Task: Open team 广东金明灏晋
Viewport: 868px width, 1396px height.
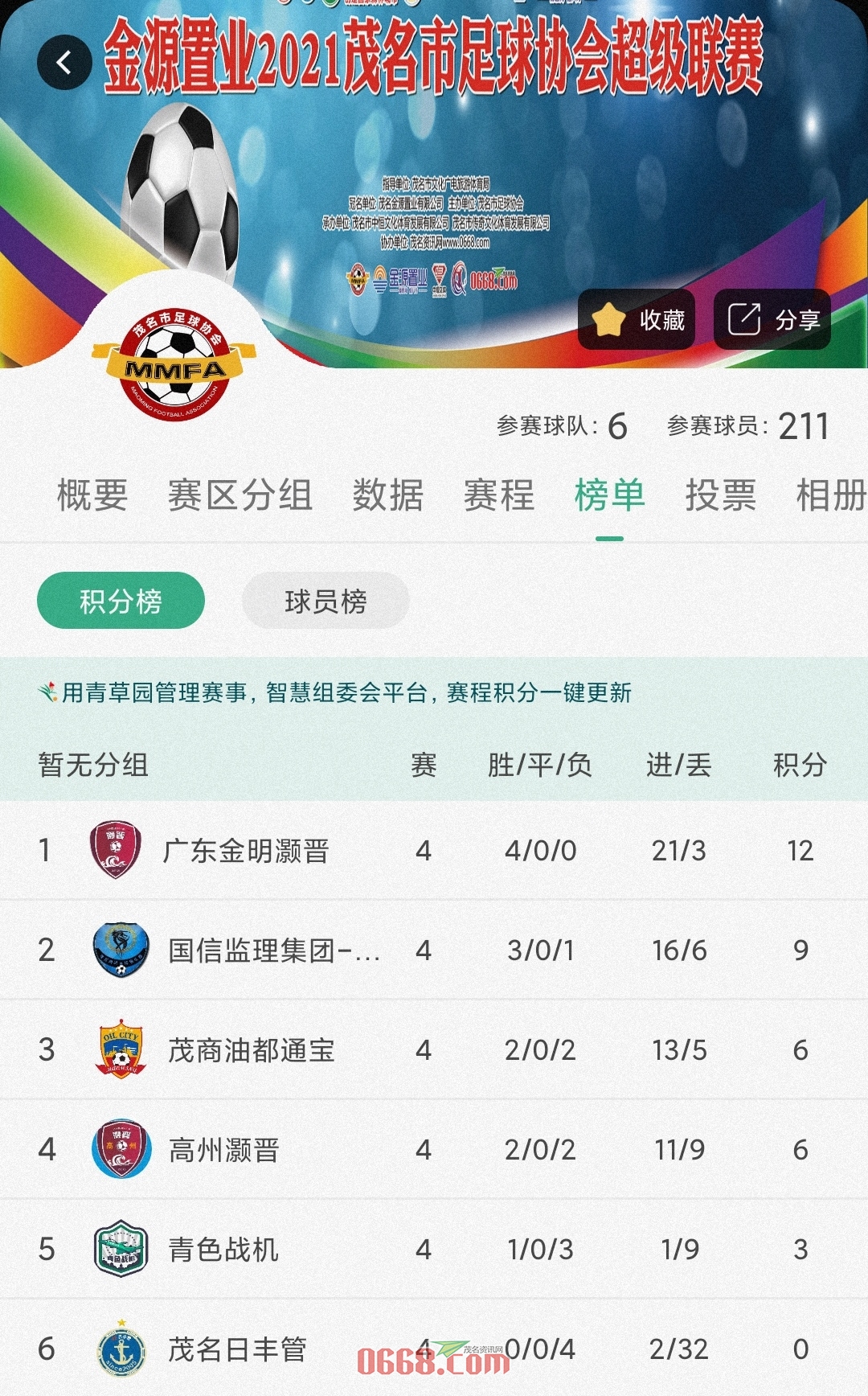Action: click(x=246, y=851)
